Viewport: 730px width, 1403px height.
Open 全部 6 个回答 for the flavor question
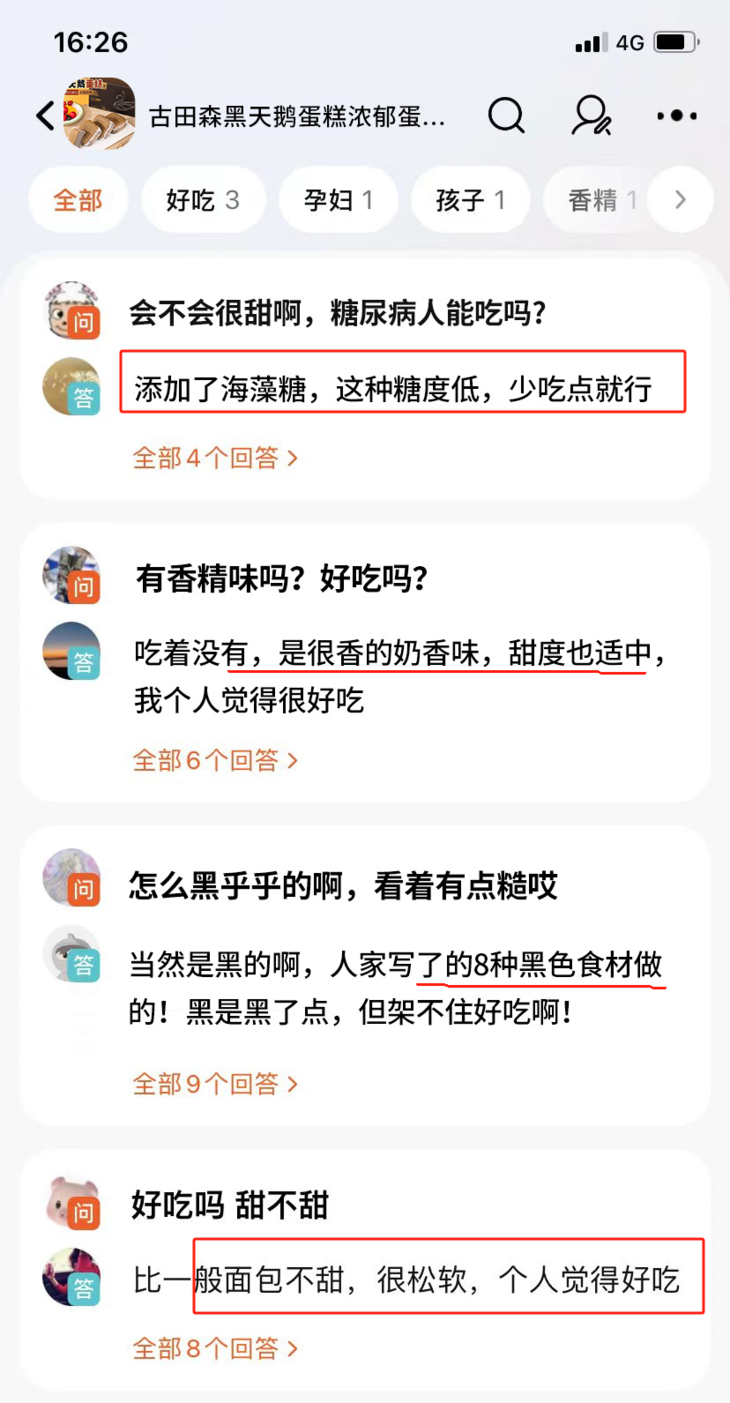pyautogui.click(x=211, y=760)
